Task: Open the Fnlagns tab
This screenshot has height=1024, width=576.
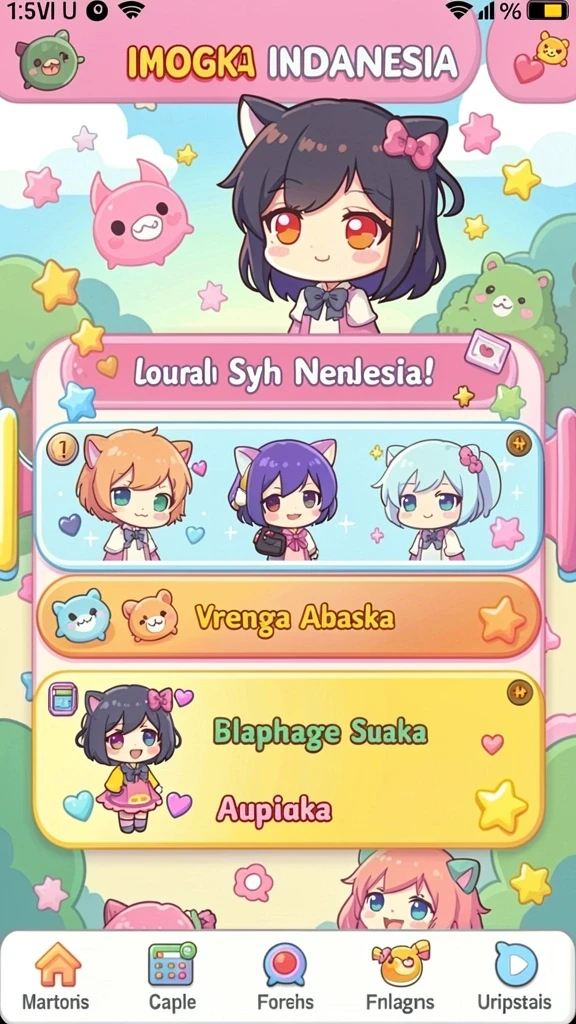Action: (400, 976)
